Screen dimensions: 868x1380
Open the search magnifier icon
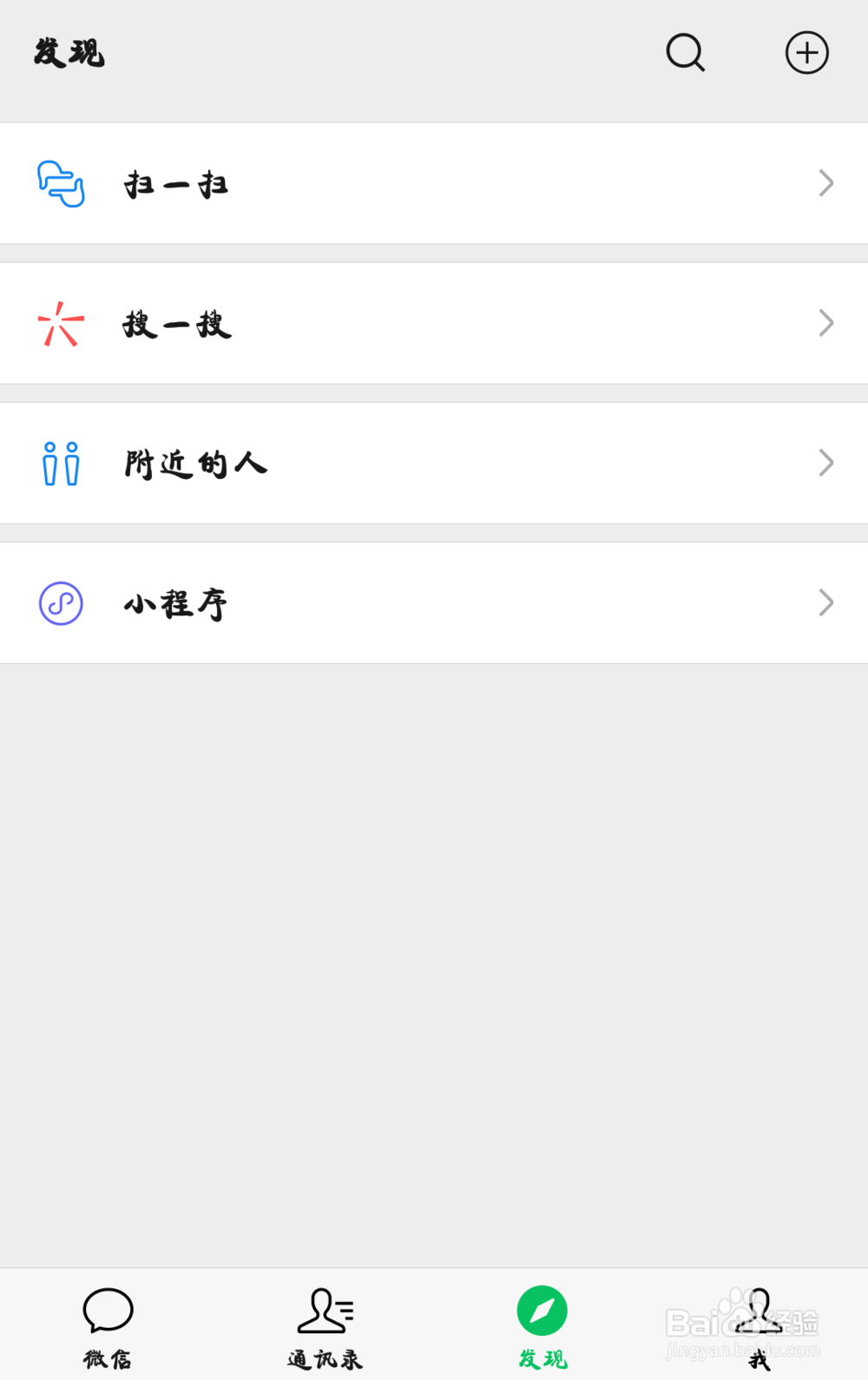tap(685, 53)
